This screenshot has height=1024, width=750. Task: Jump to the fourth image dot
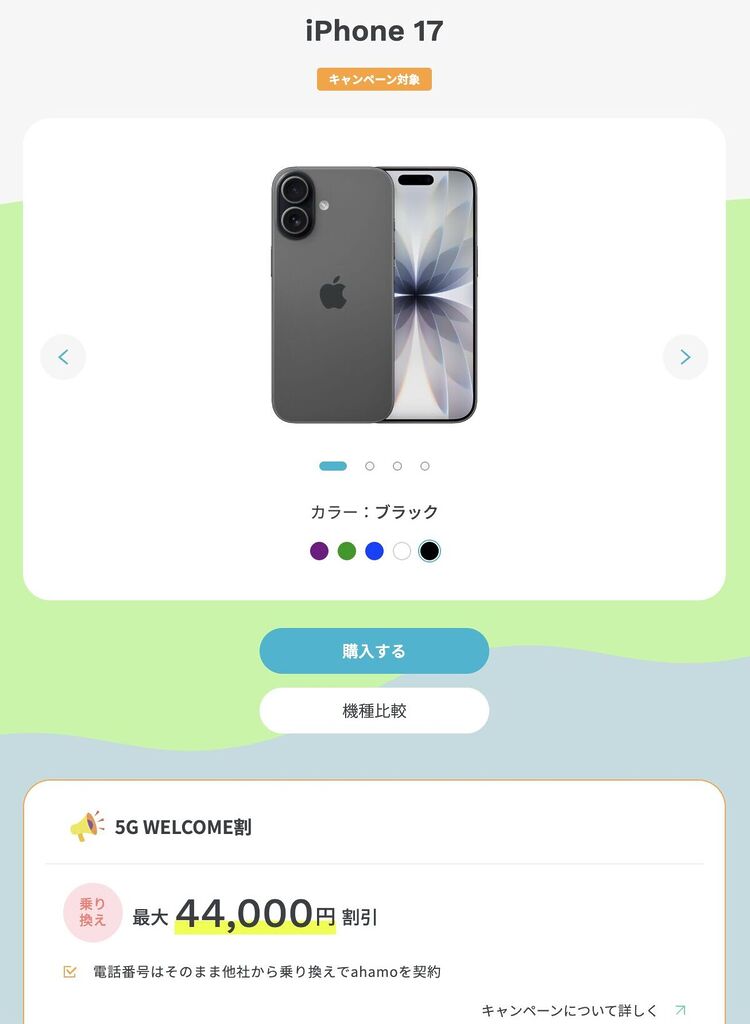tap(425, 466)
